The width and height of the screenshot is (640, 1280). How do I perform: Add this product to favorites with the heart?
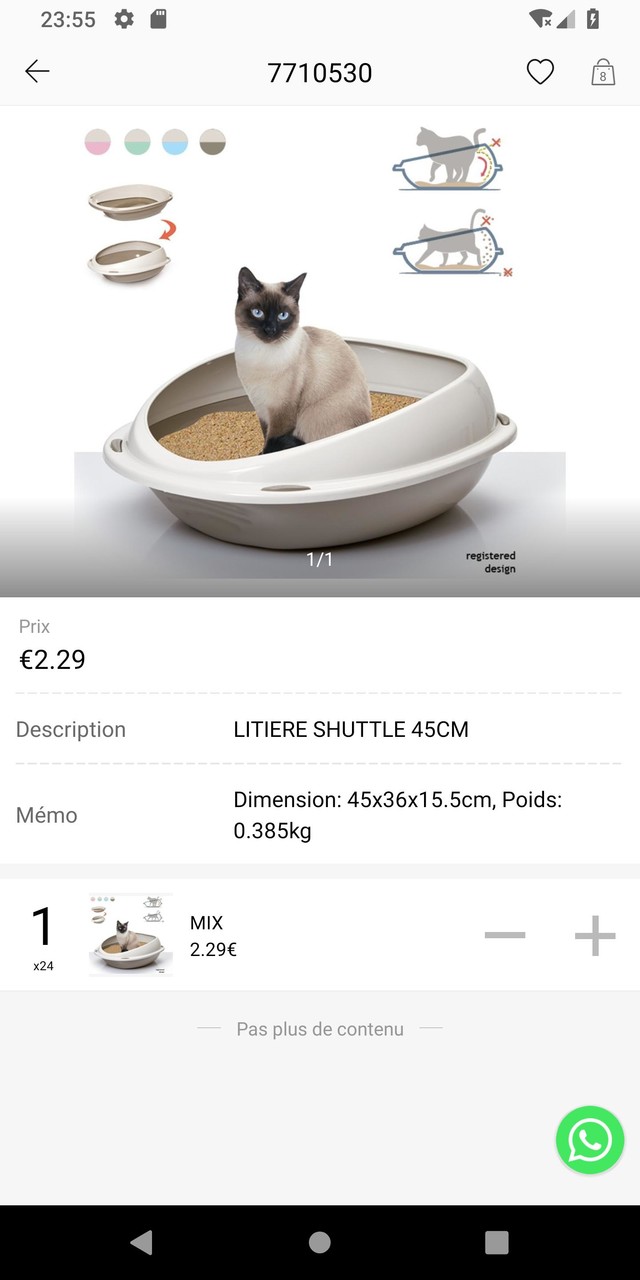coord(540,72)
